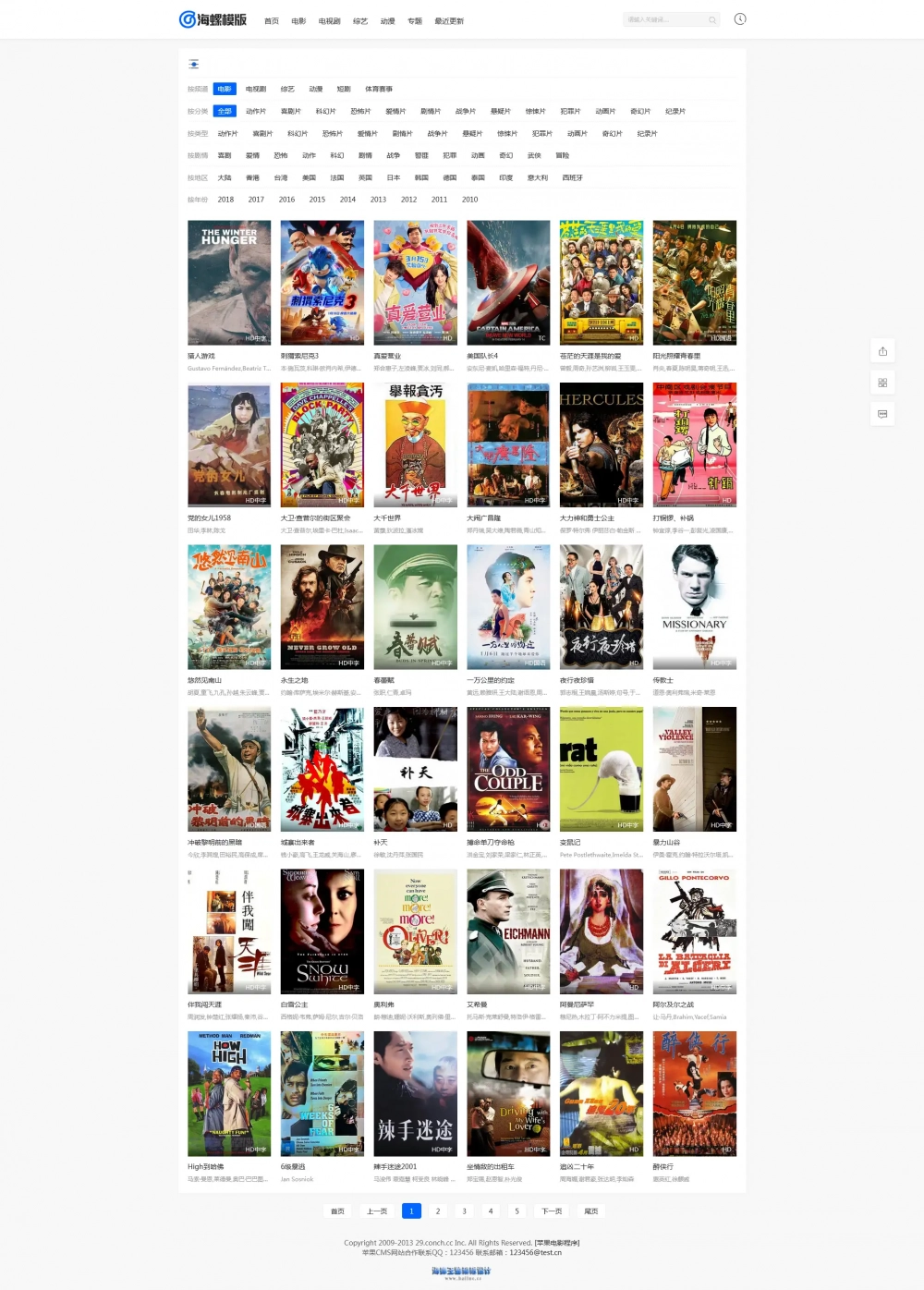
Task: Go to the 专题 nav section
Action: pyautogui.click(x=415, y=21)
